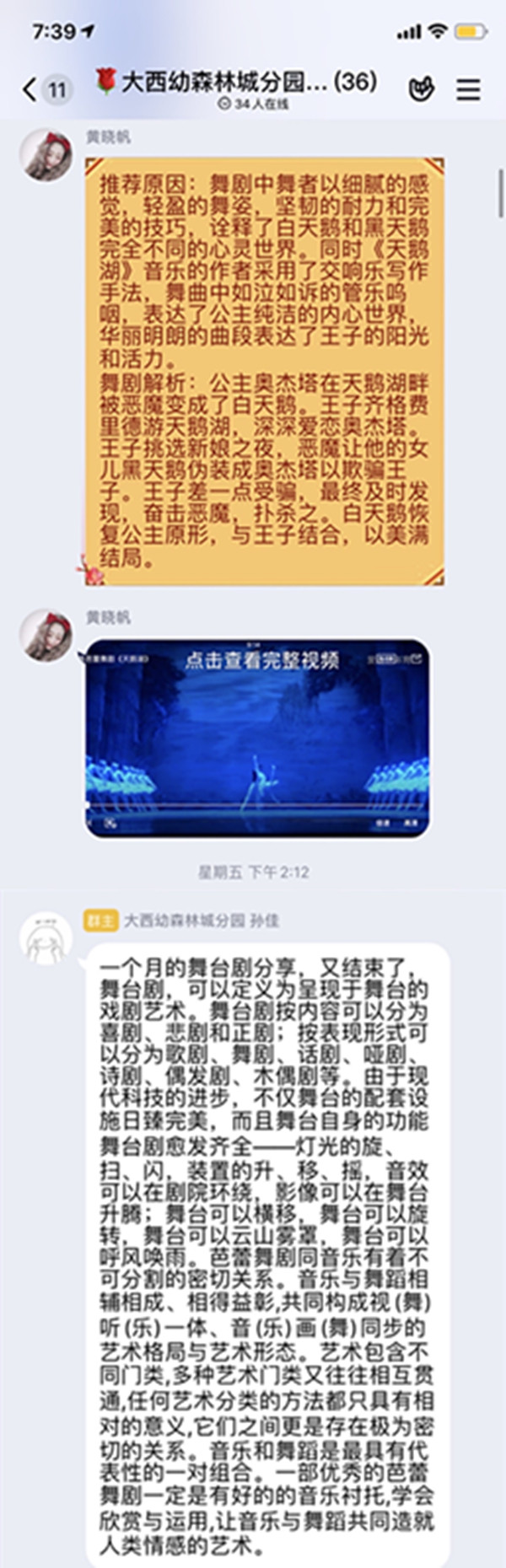
Task: Open 黄晓帆's avatar beside the video message
Action: (46, 636)
